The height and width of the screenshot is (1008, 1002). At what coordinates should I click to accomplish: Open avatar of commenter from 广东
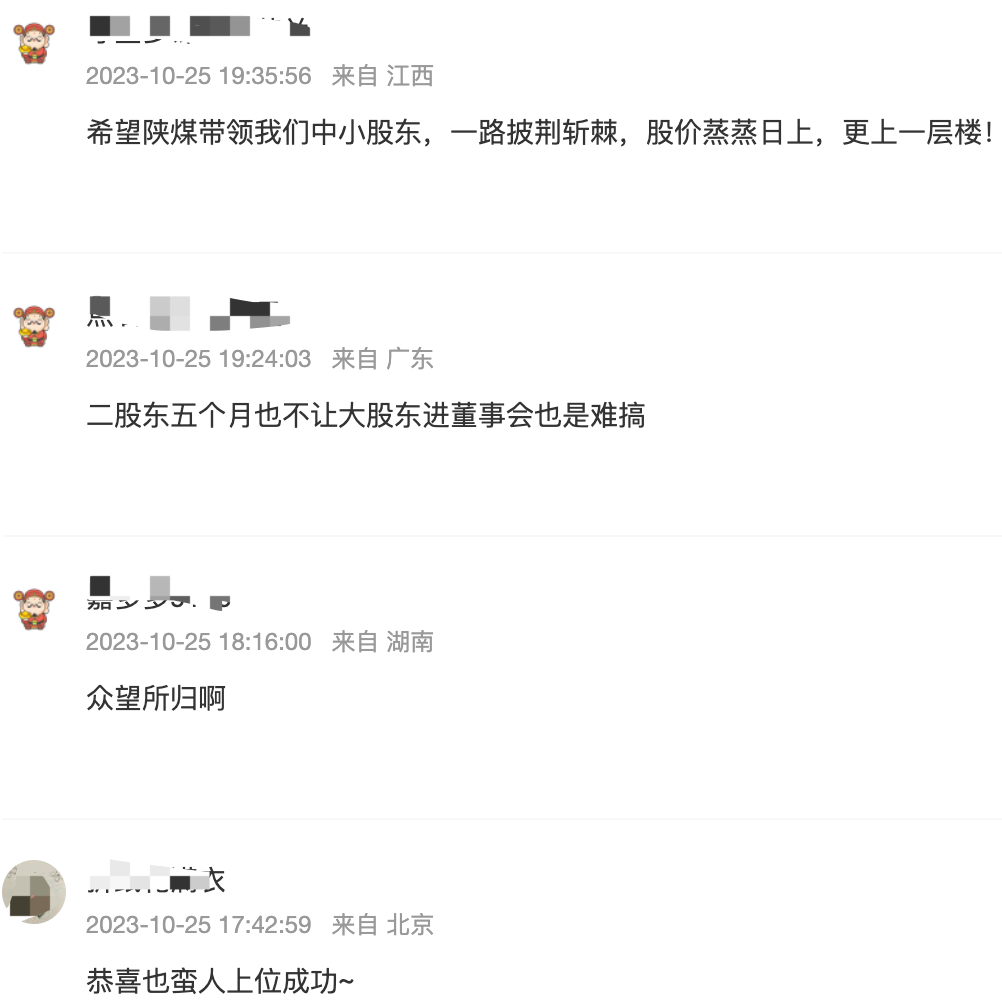pyautogui.click(x=33, y=326)
